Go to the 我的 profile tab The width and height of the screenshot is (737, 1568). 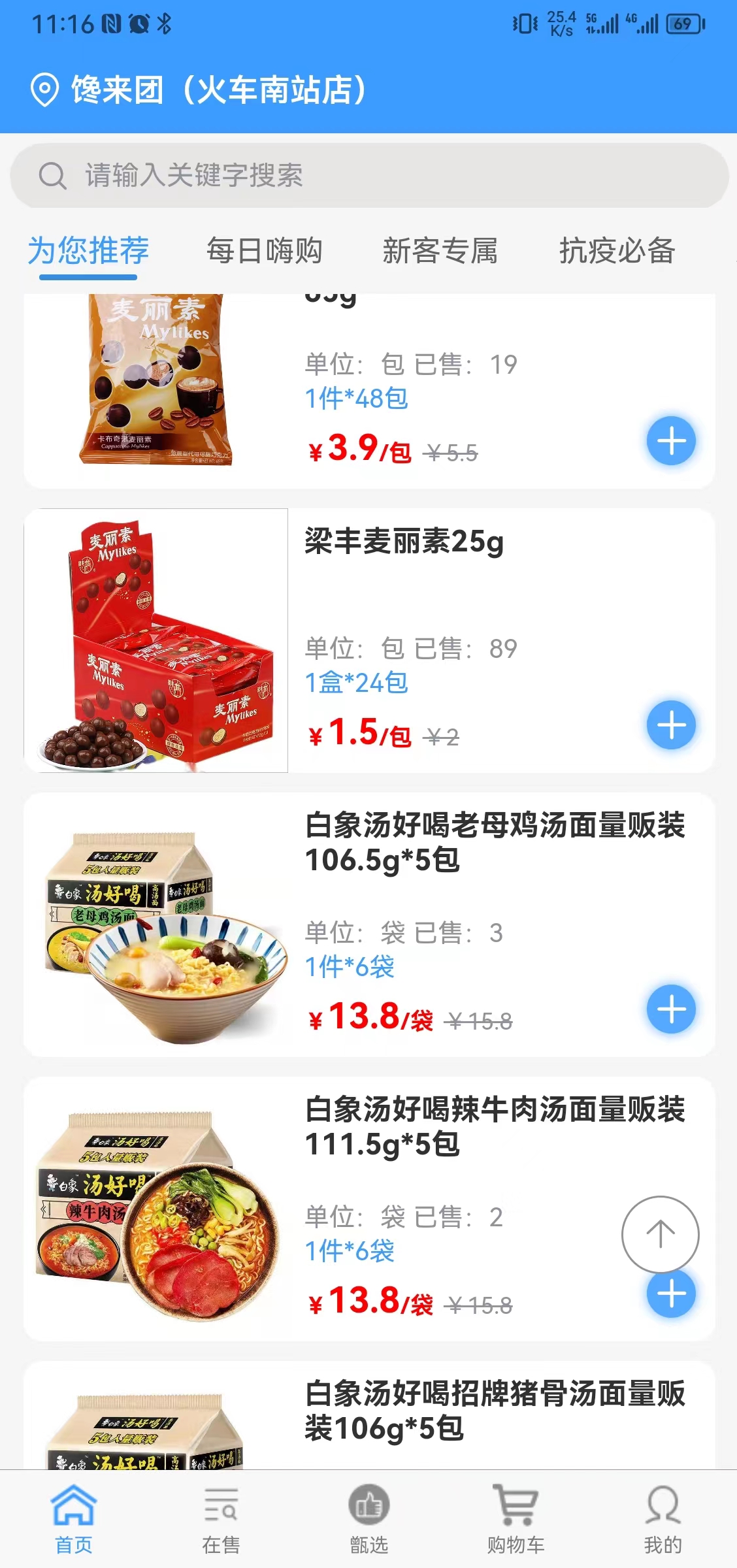point(663,1519)
